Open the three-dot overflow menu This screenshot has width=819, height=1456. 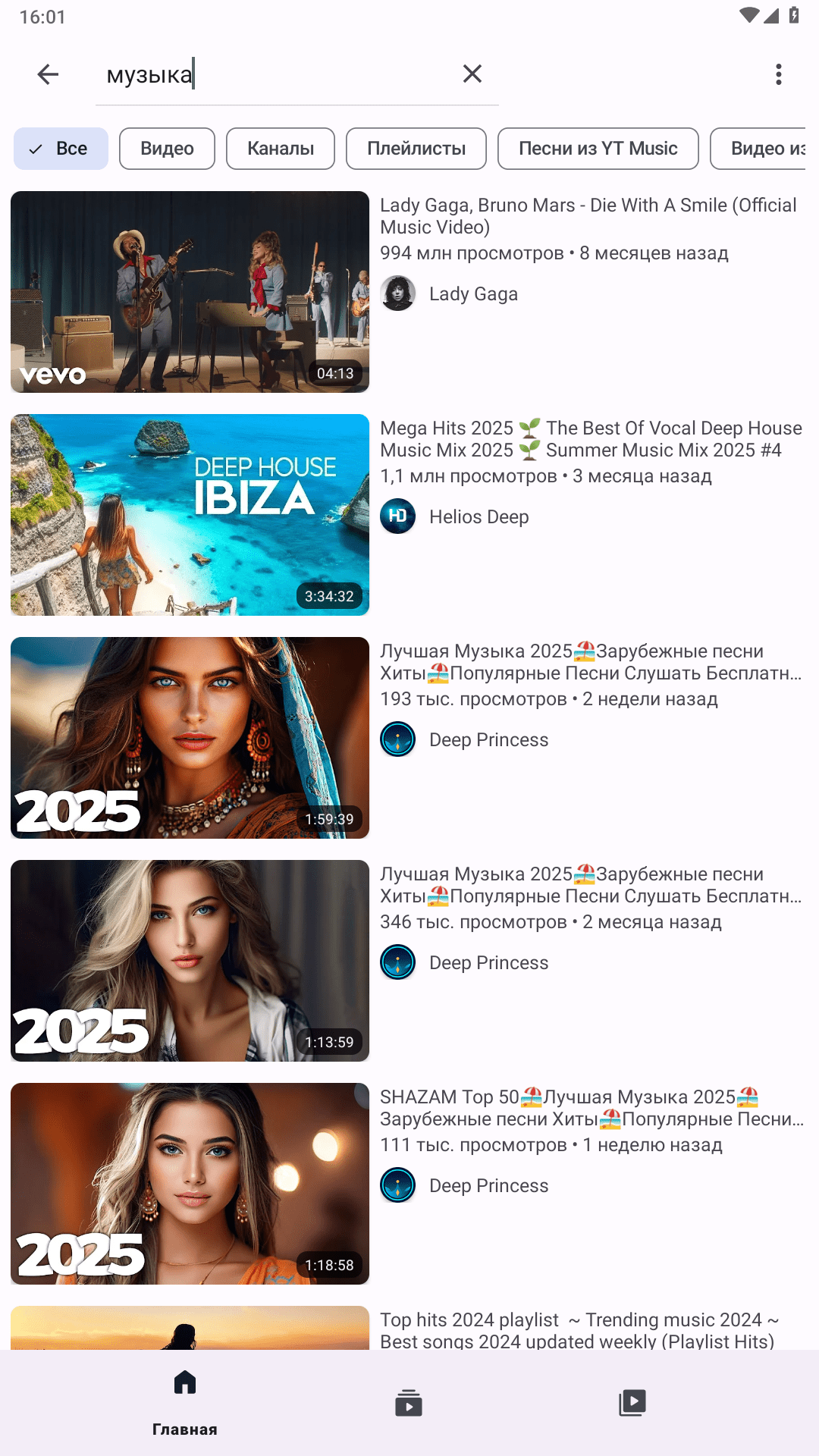[x=779, y=74]
